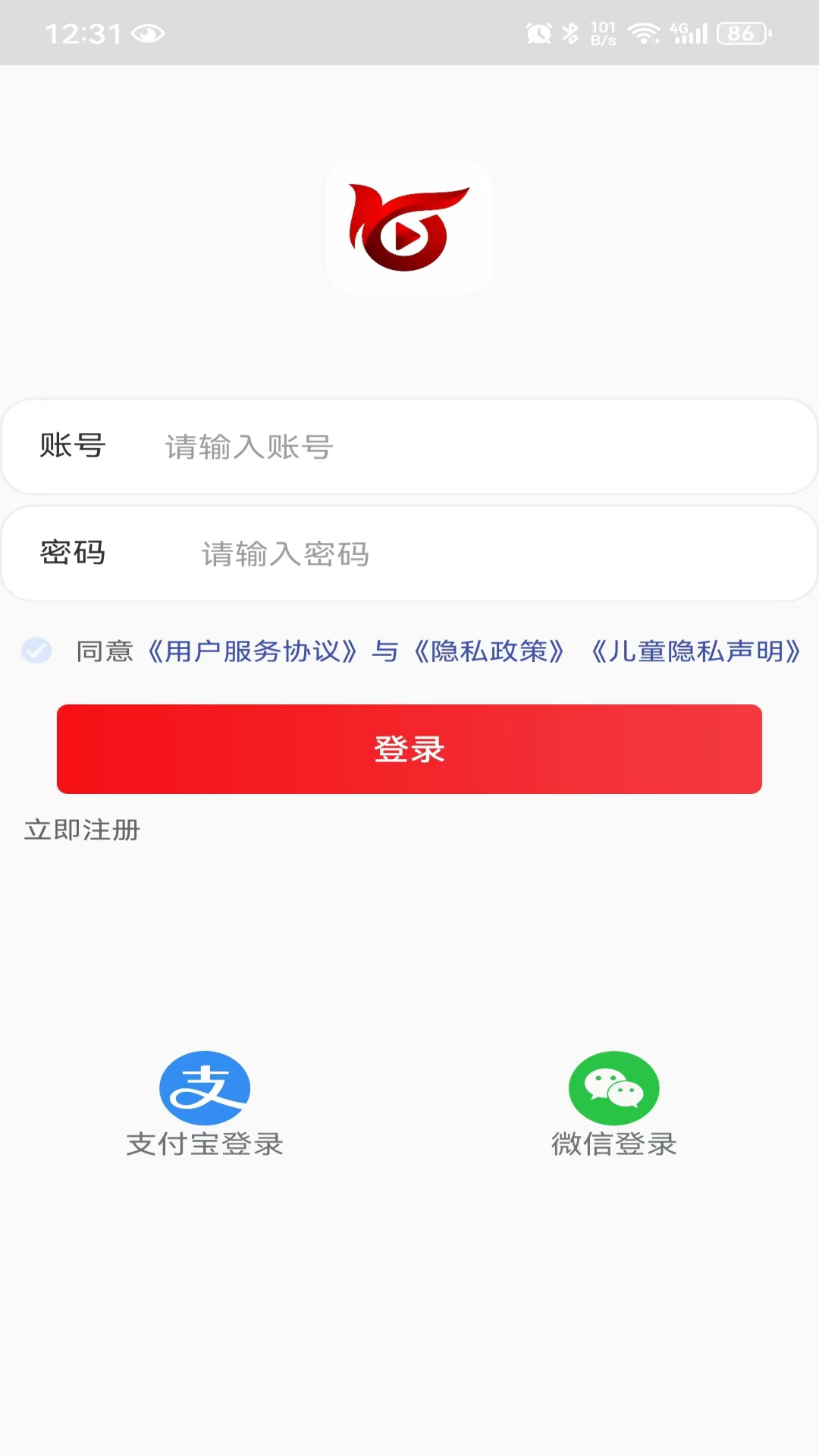Toggle agreement to privacy terms

[x=36, y=651]
